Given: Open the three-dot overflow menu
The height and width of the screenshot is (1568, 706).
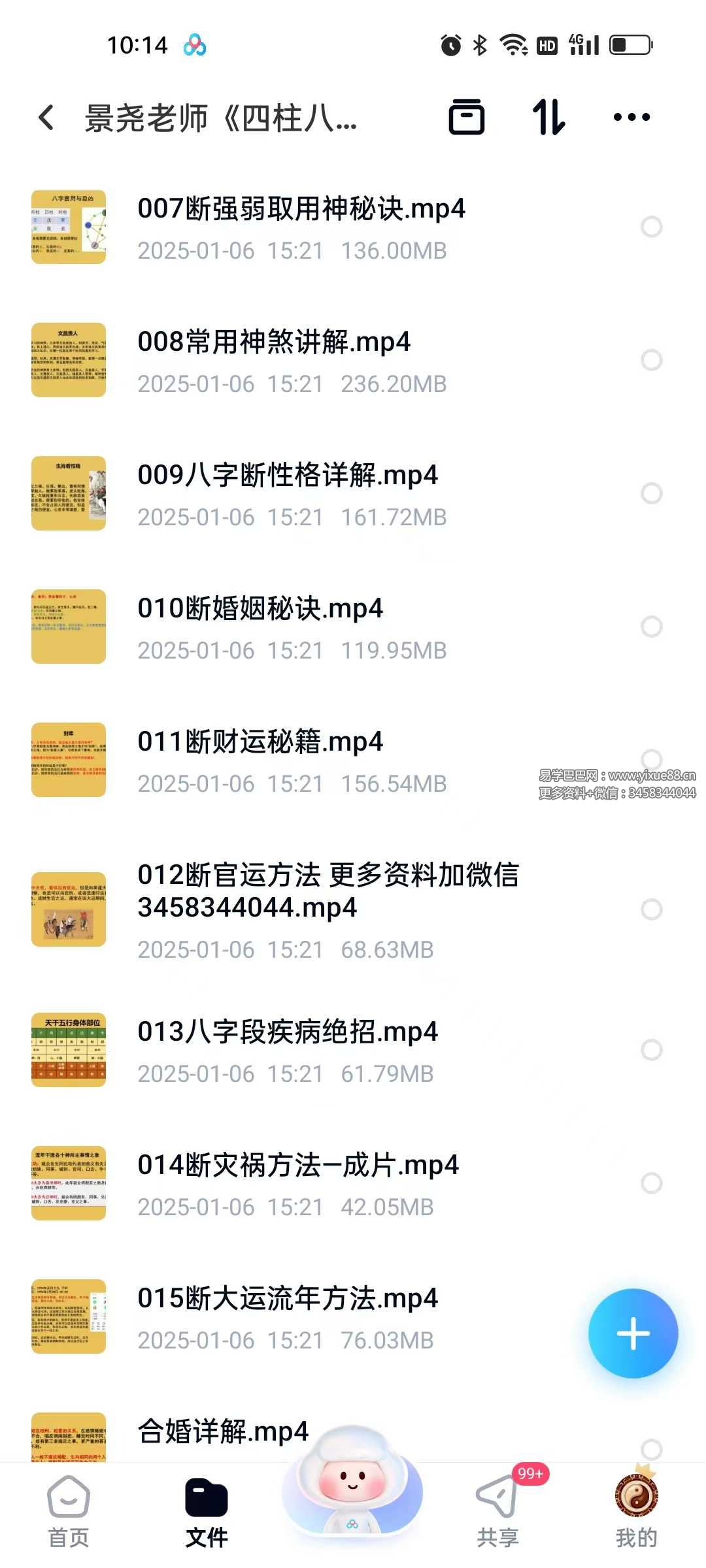Looking at the screenshot, I should click(631, 118).
